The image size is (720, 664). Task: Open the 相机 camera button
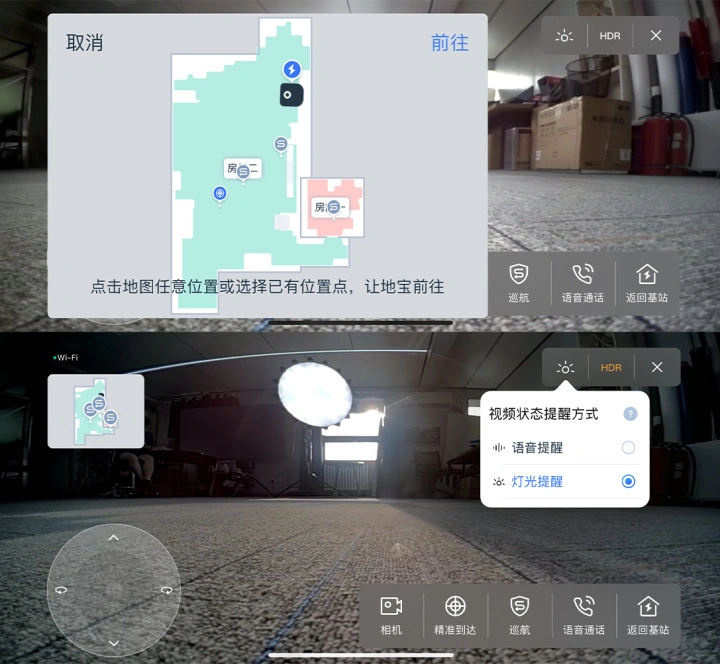click(391, 615)
